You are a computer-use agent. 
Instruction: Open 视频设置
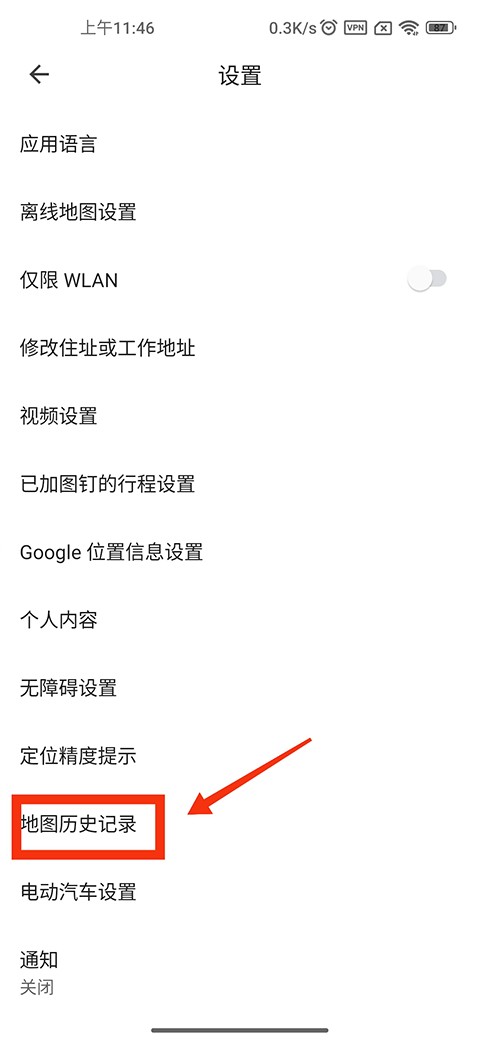point(240,416)
